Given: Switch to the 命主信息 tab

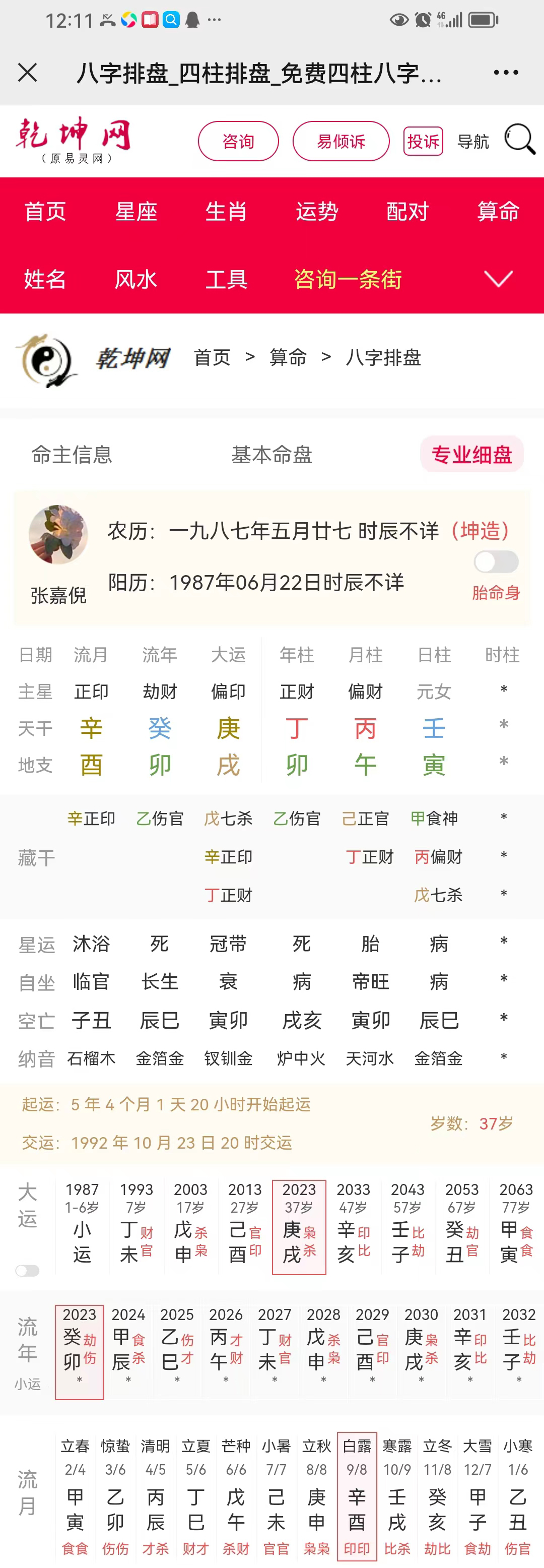Looking at the screenshot, I should tap(72, 454).
